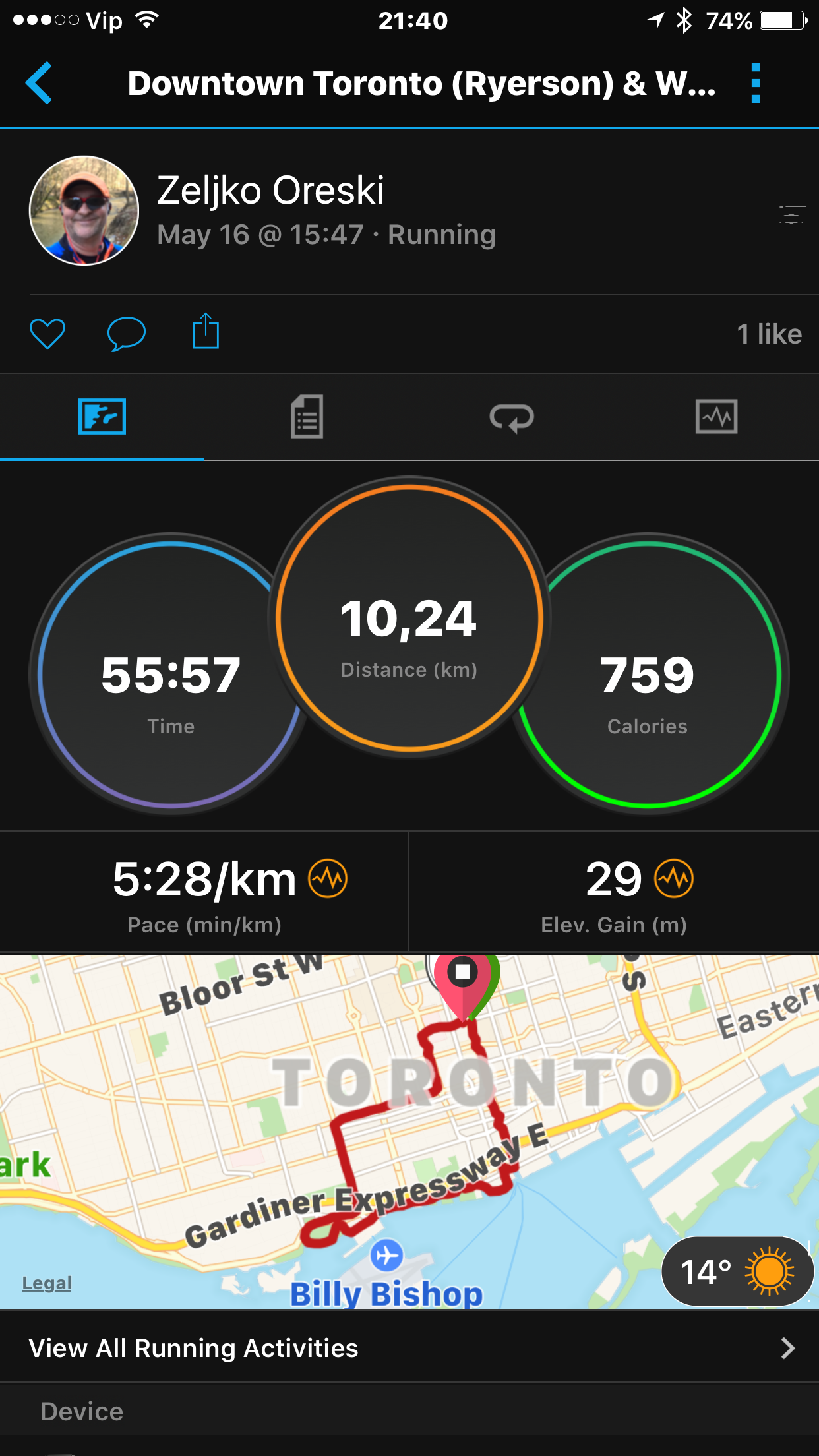Screen dimensions: 819x1456
Task: Switch to the laps tab
Action: point(512,417)
